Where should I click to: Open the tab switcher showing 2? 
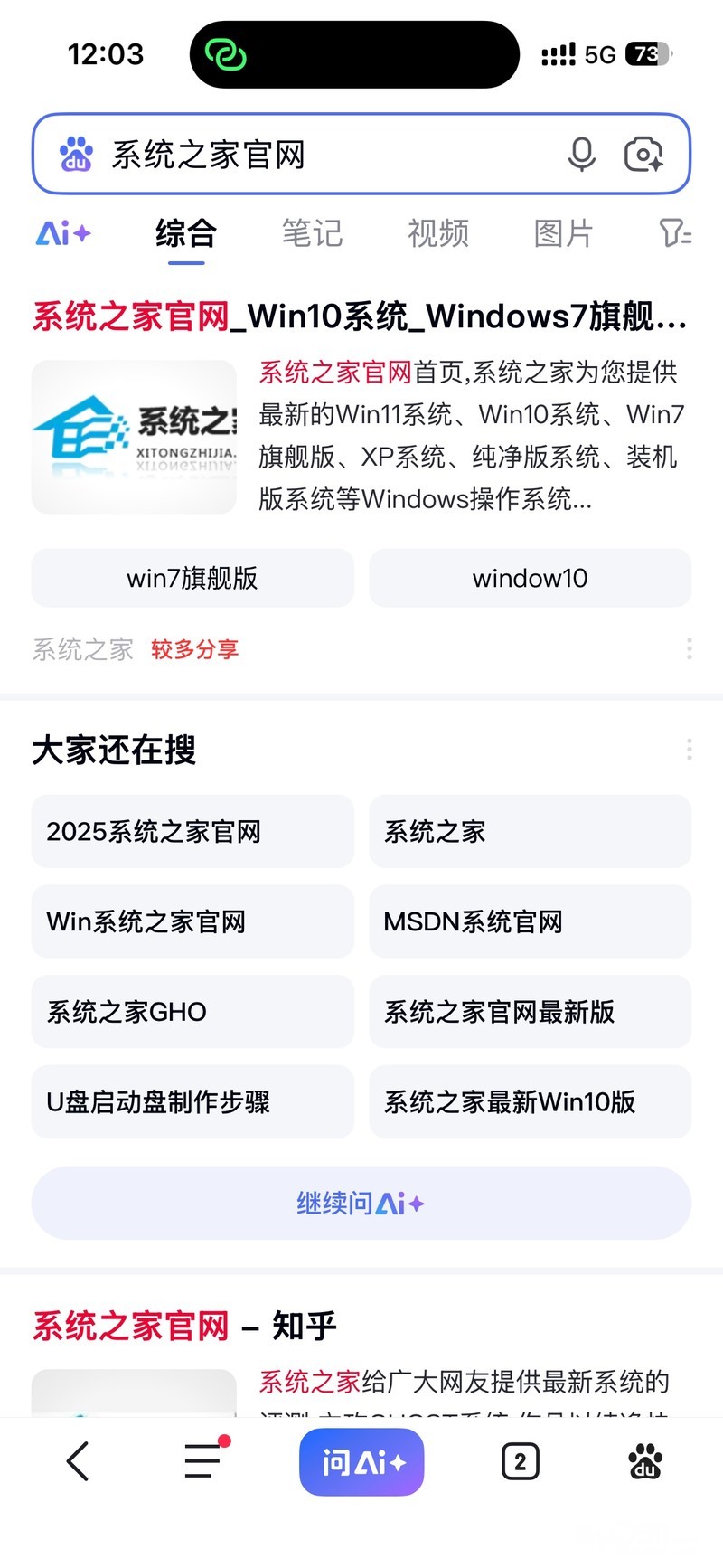[x=520, y=1460]
